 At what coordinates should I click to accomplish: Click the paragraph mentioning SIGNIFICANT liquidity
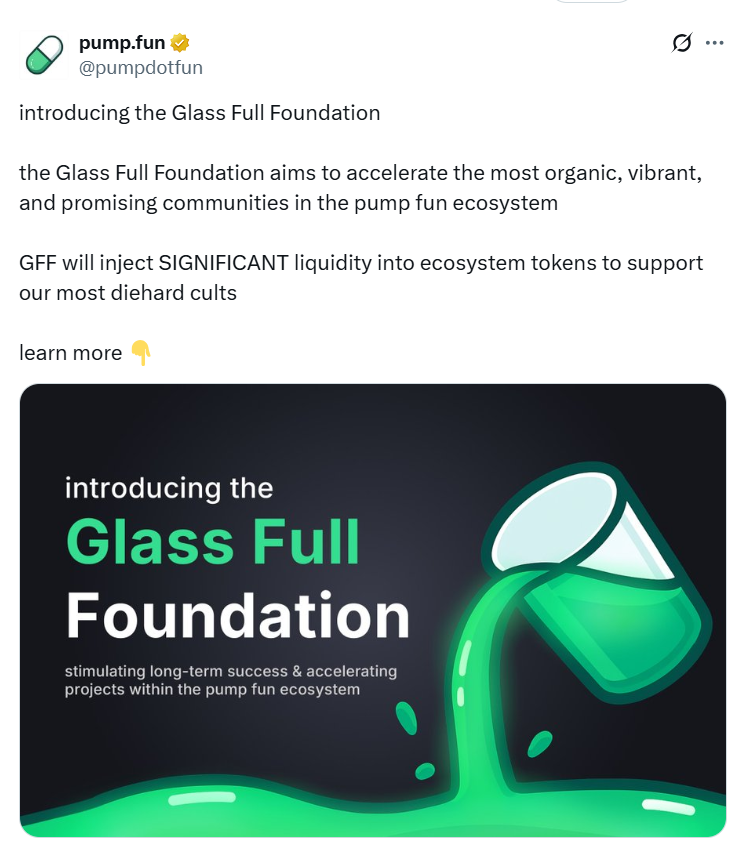(360, 278)
